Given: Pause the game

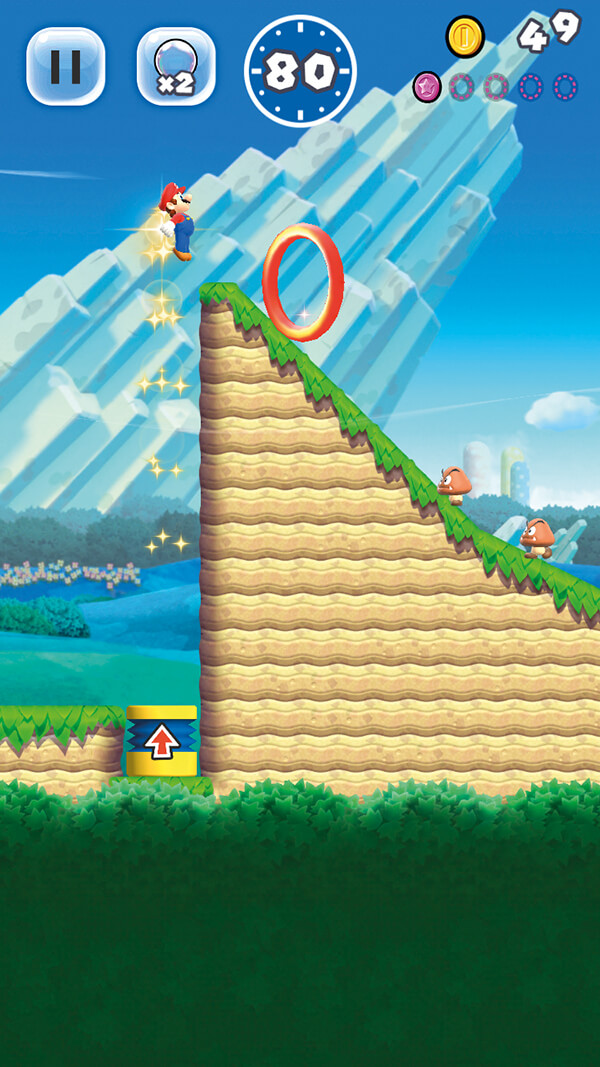Looking at the screenshot, I should click(66, 67).
